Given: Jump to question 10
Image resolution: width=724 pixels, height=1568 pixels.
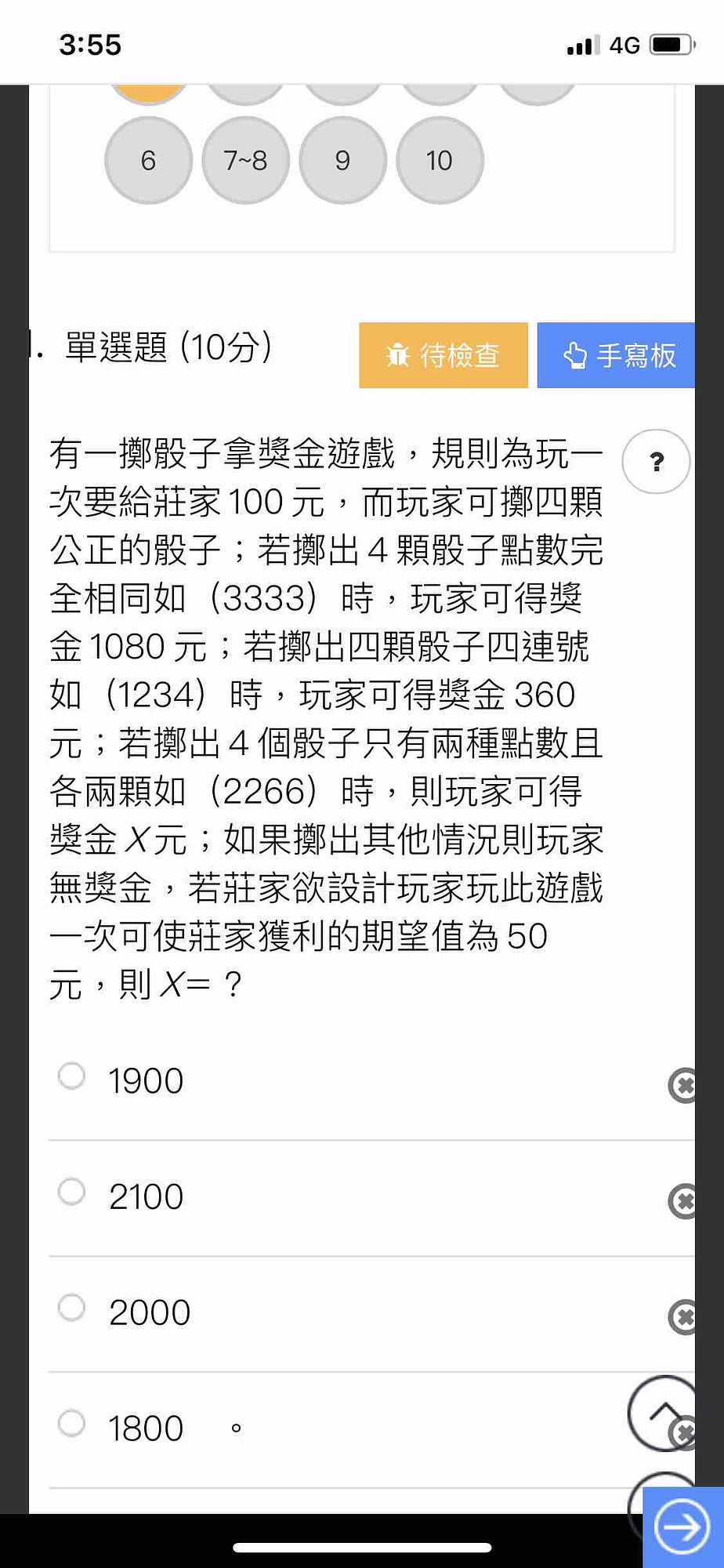Looking at the screenshot, I should pos(440,160).
